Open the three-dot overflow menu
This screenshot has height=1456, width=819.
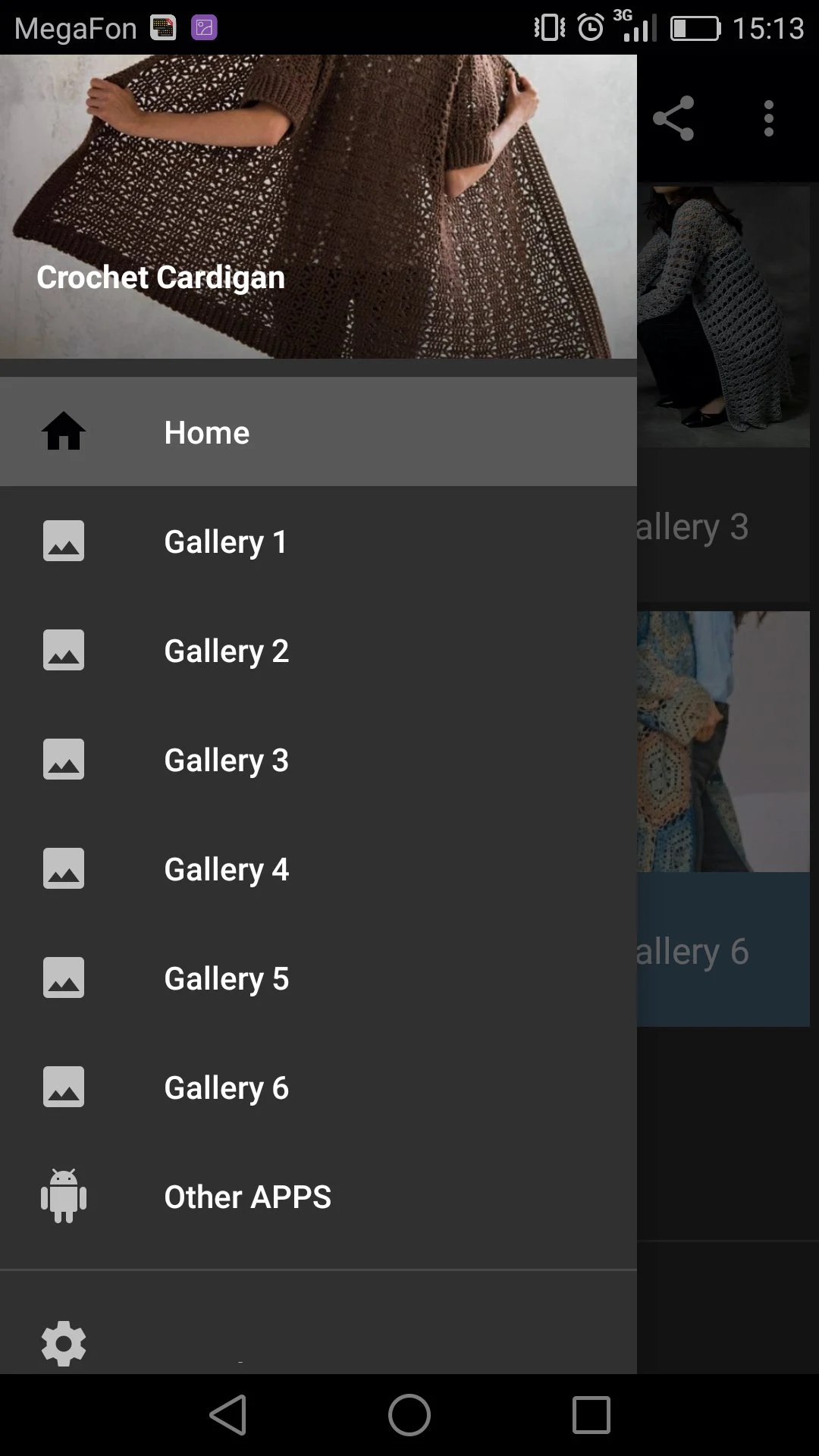tap(769, 118)
